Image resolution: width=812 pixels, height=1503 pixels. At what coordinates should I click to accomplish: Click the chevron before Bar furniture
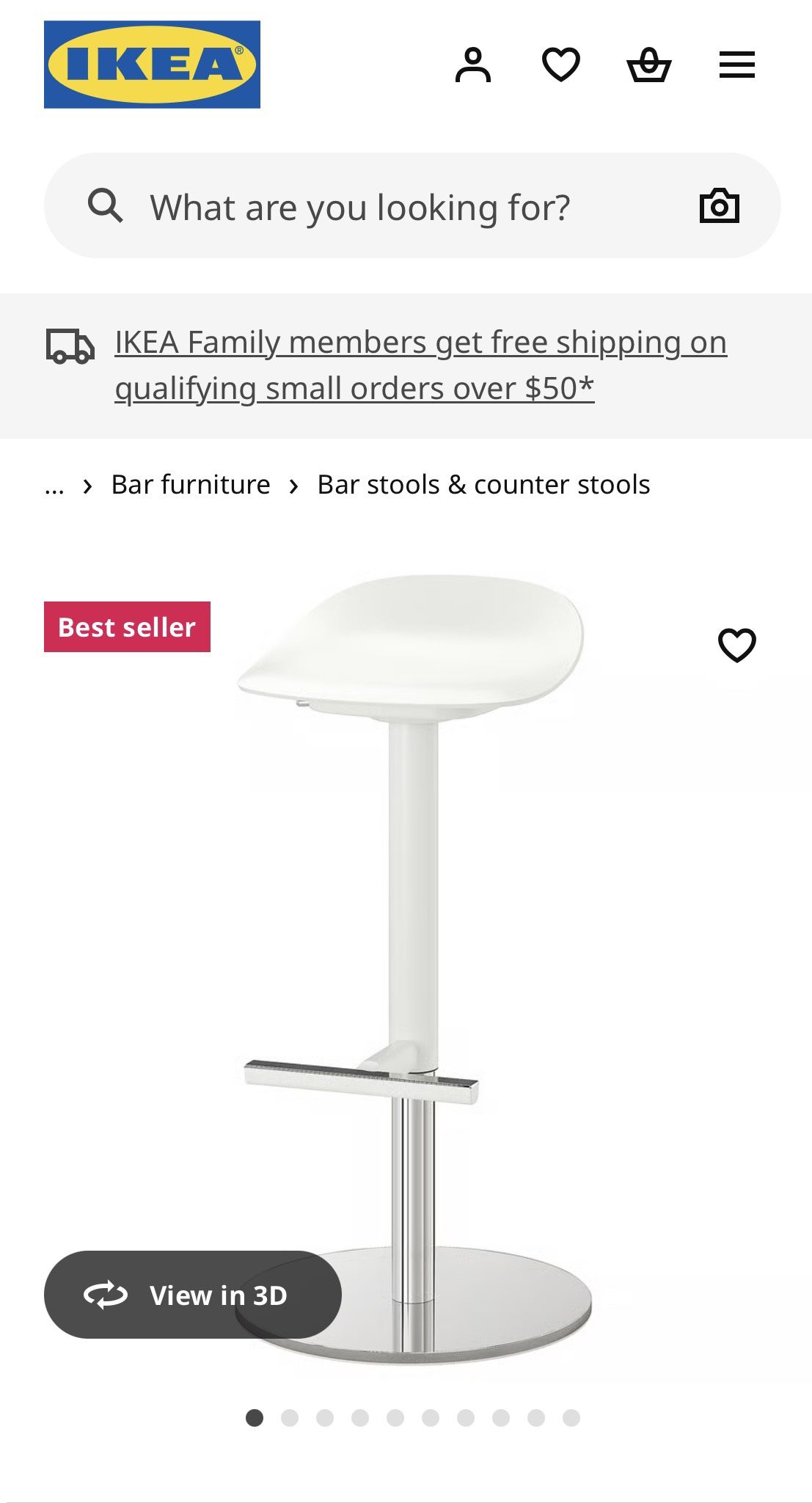(88, 484)
